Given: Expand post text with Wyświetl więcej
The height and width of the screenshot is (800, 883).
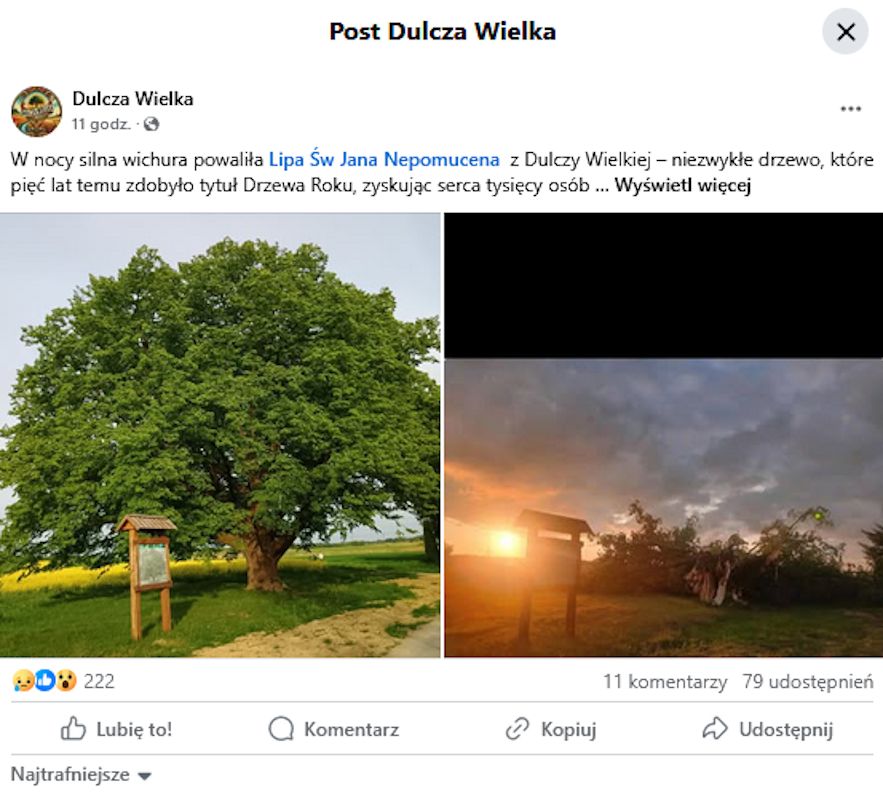Looking at the screenshot, I should (682, 185).
